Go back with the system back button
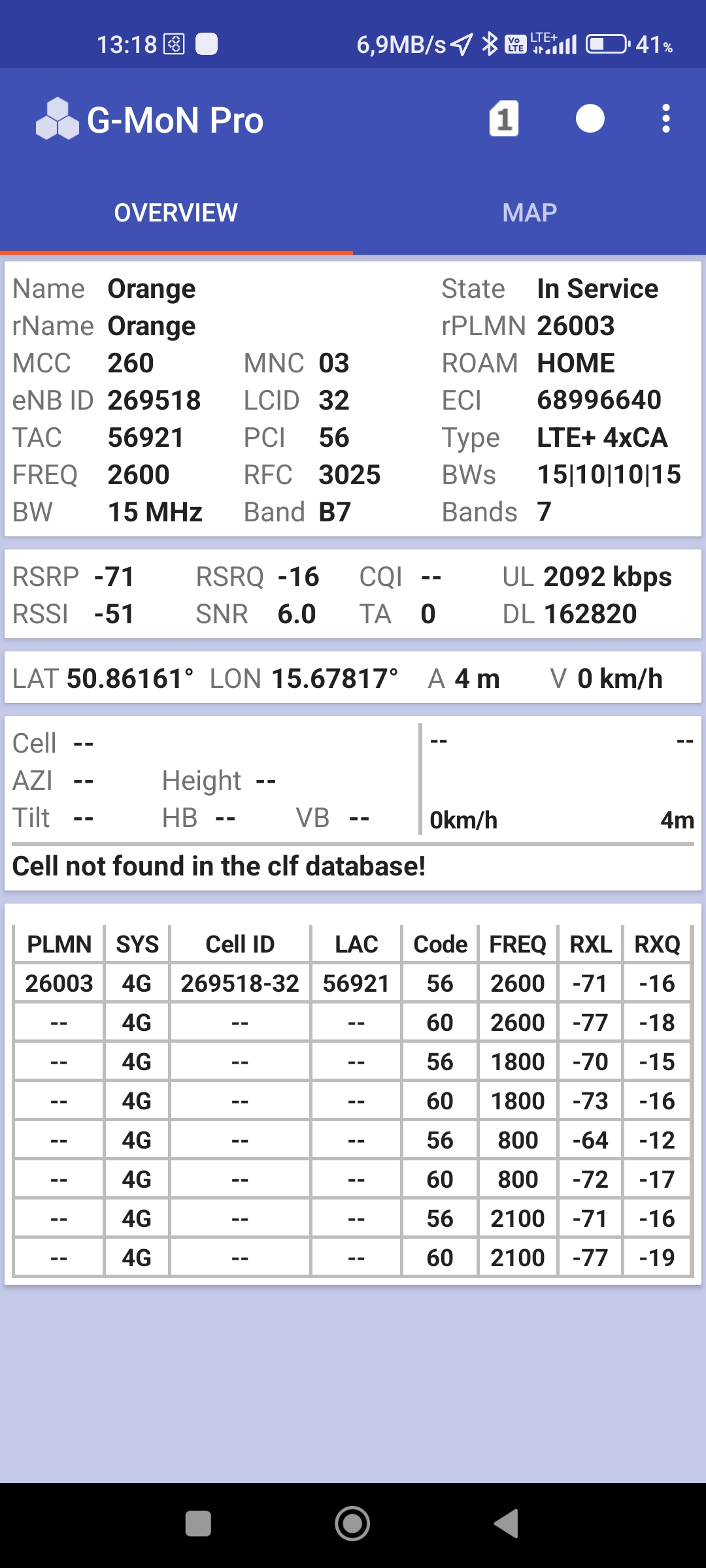This screenshot has height=1568, width=706. tap(507, 1524)
